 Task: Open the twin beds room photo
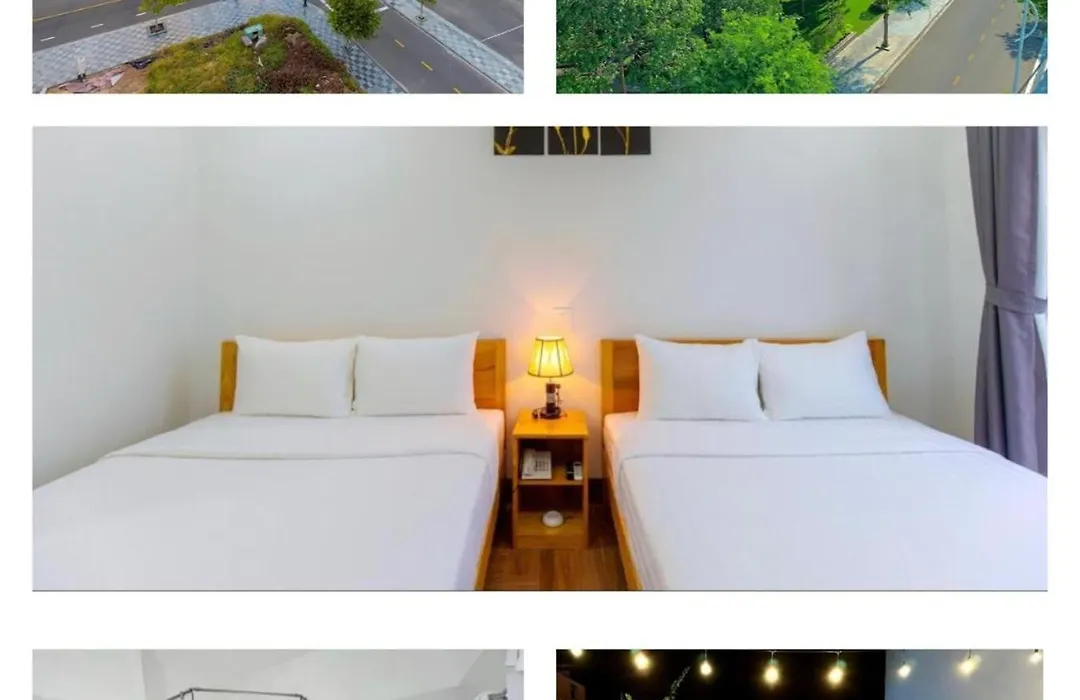tap(540, 358)
